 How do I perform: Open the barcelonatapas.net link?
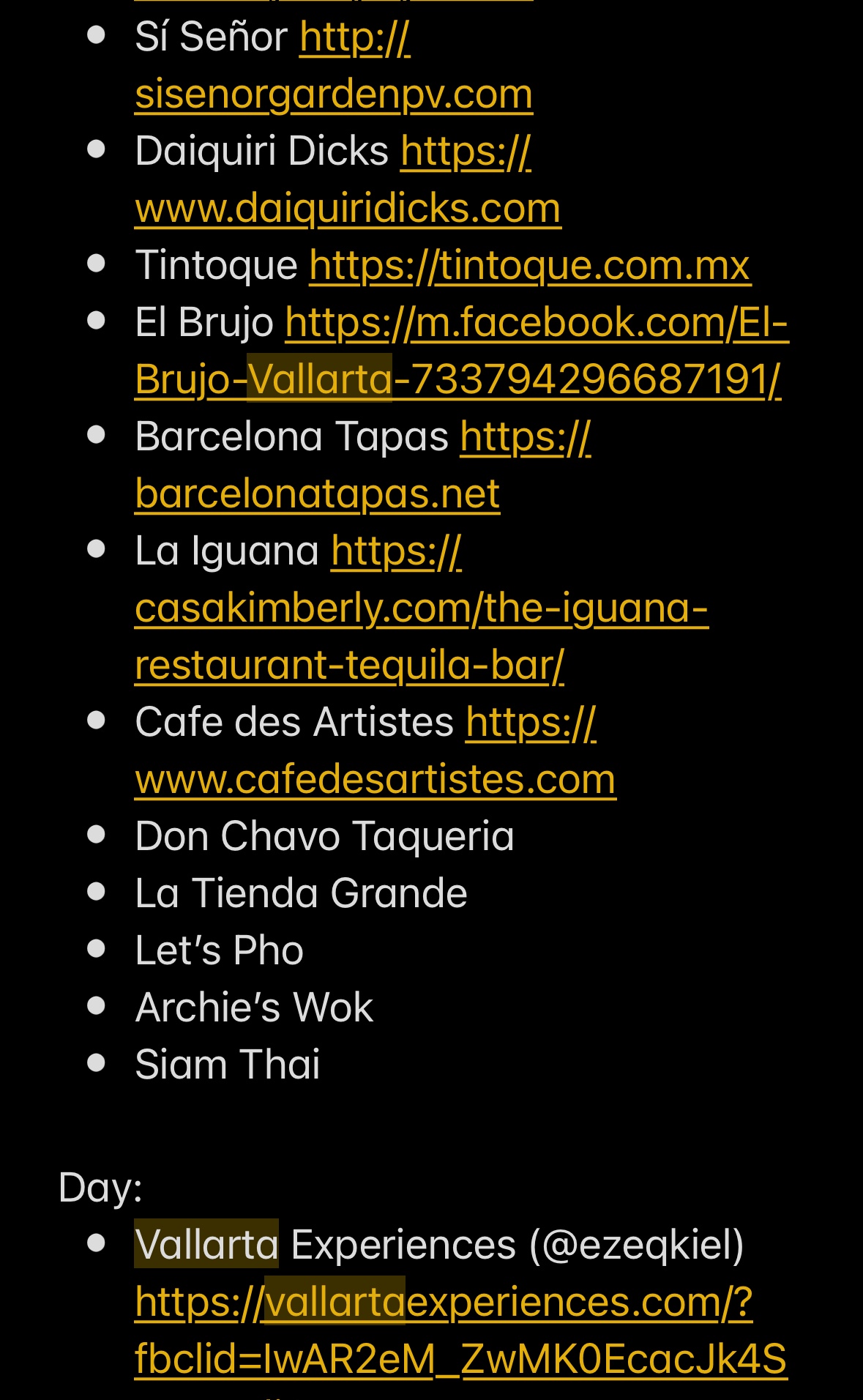coord(317,494)
